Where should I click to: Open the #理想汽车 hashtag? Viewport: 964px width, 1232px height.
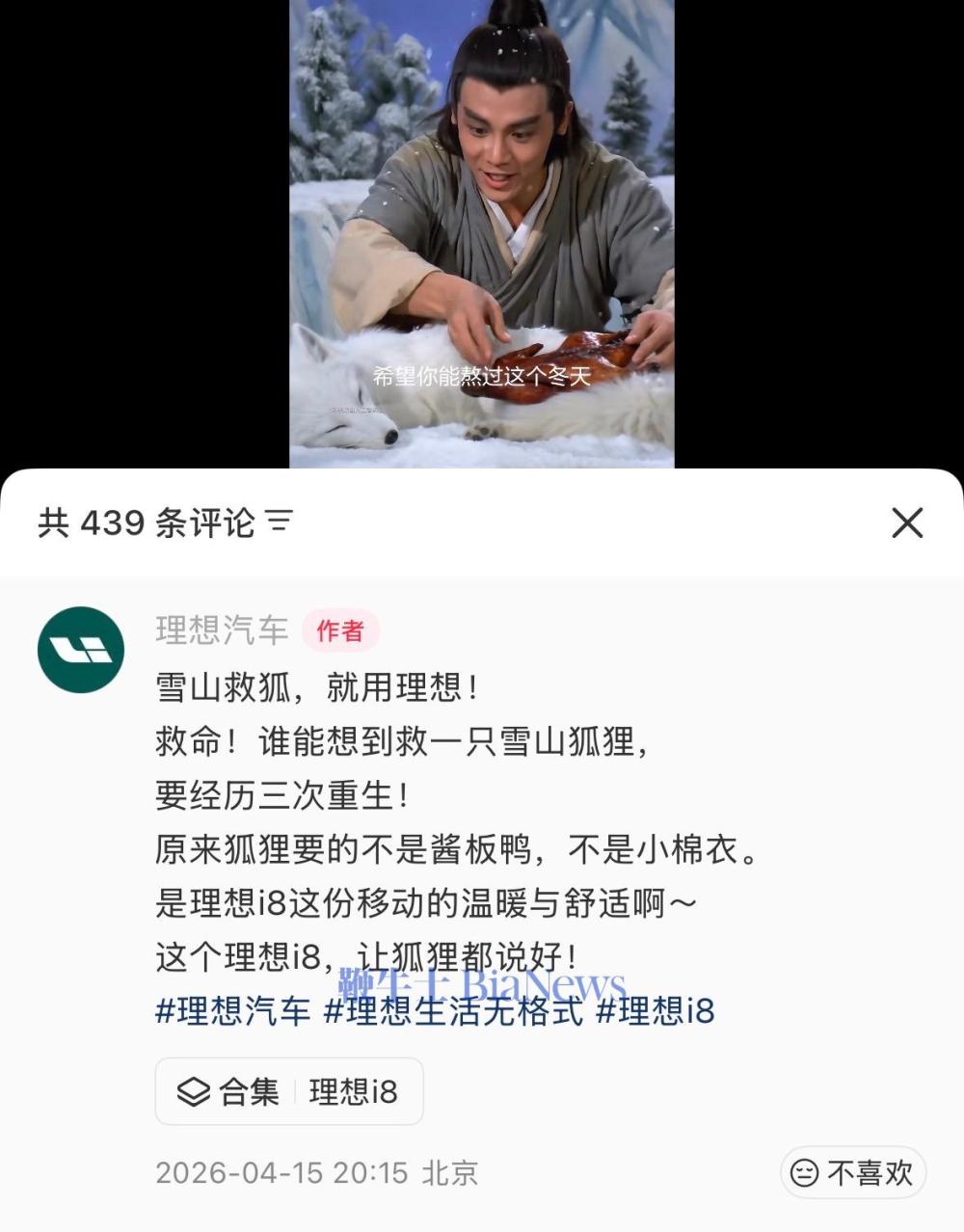tap(233, 1011)
